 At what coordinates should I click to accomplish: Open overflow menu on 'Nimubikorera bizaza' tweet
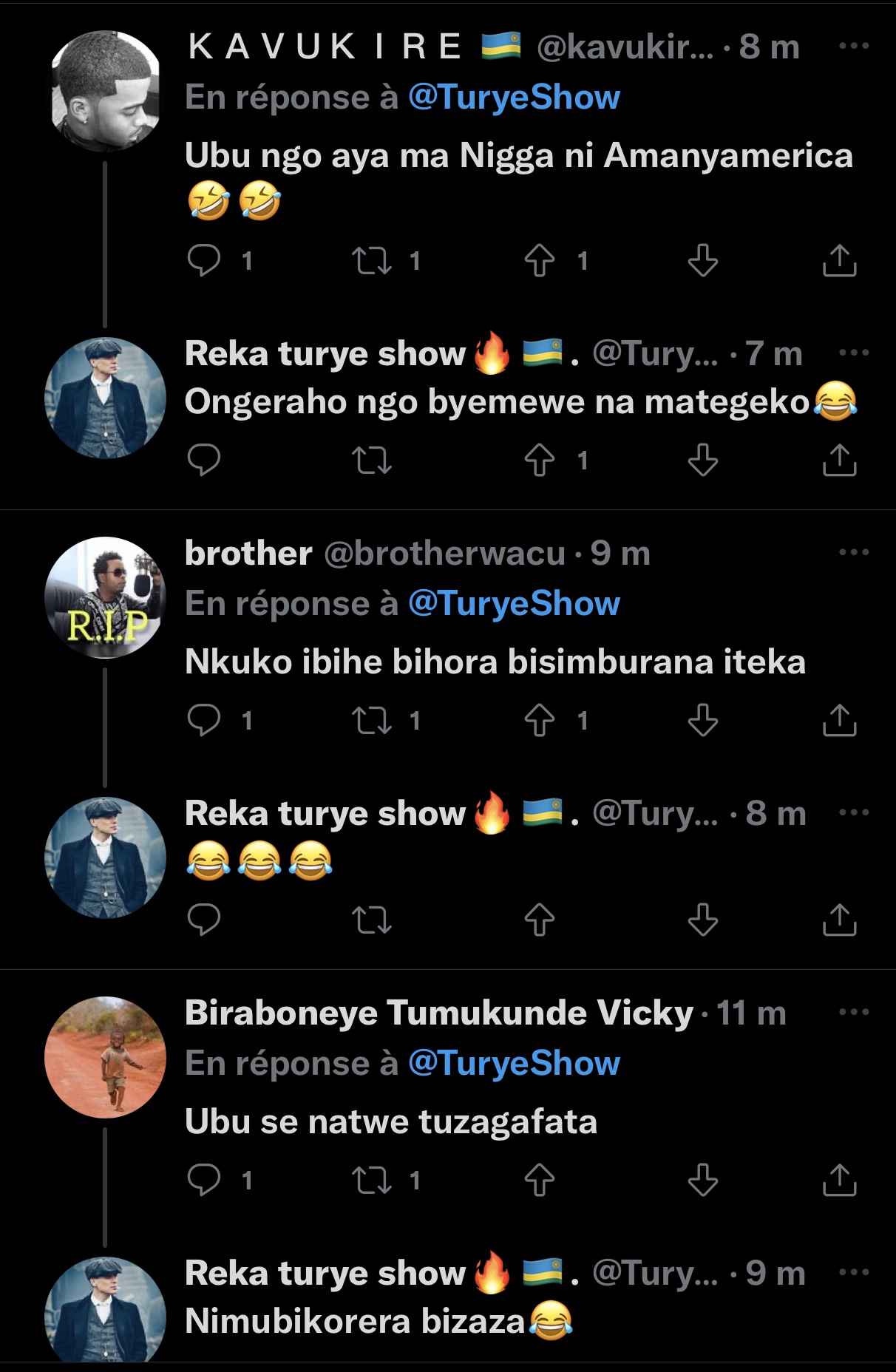click(x=854, y=1272)
